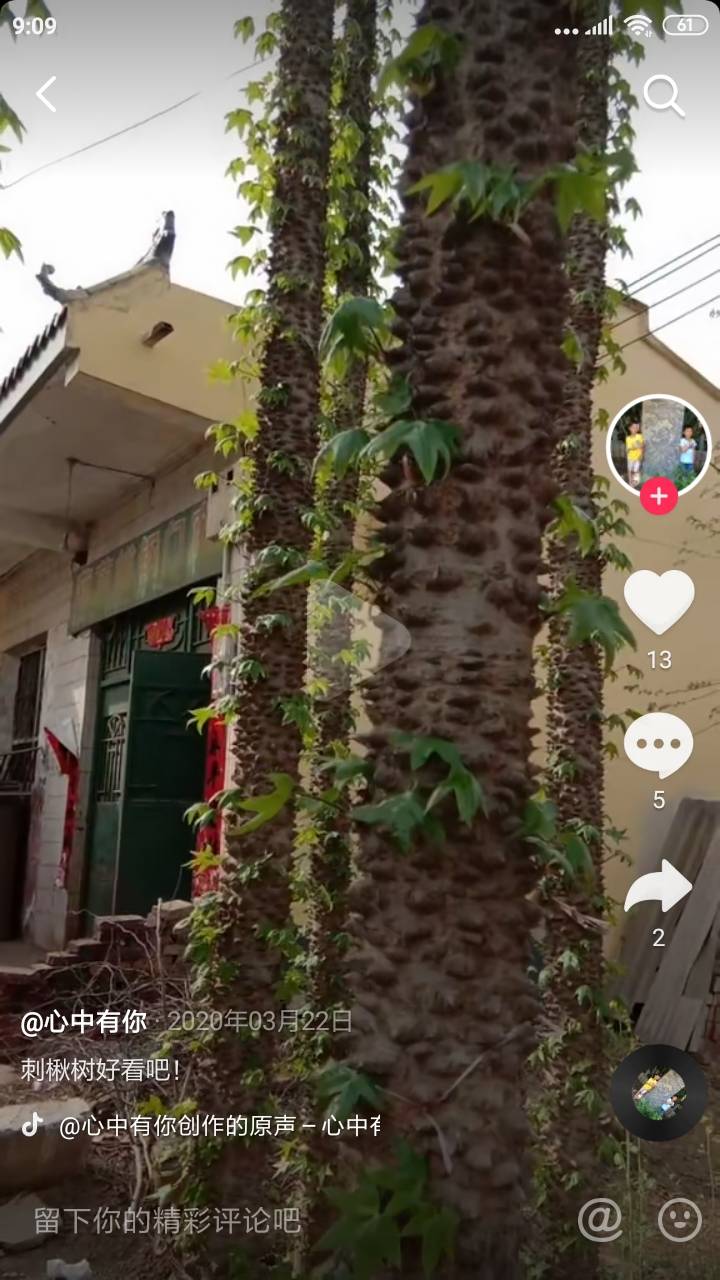Viewport: 720px width, 1280px height.
Task: Open search with the magnifier icon
Action: pos(664,96)
